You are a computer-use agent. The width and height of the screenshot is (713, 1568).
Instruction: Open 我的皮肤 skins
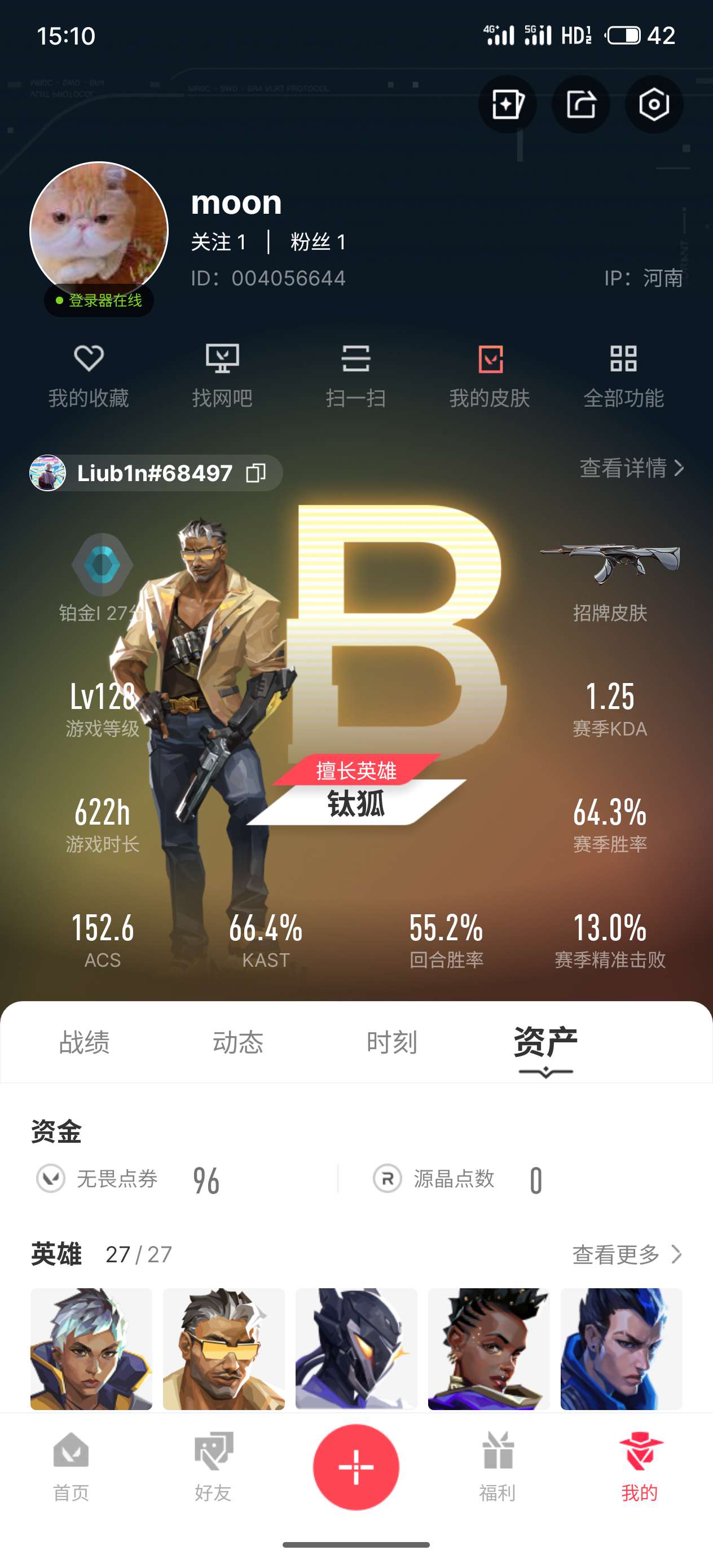point(490,376)
